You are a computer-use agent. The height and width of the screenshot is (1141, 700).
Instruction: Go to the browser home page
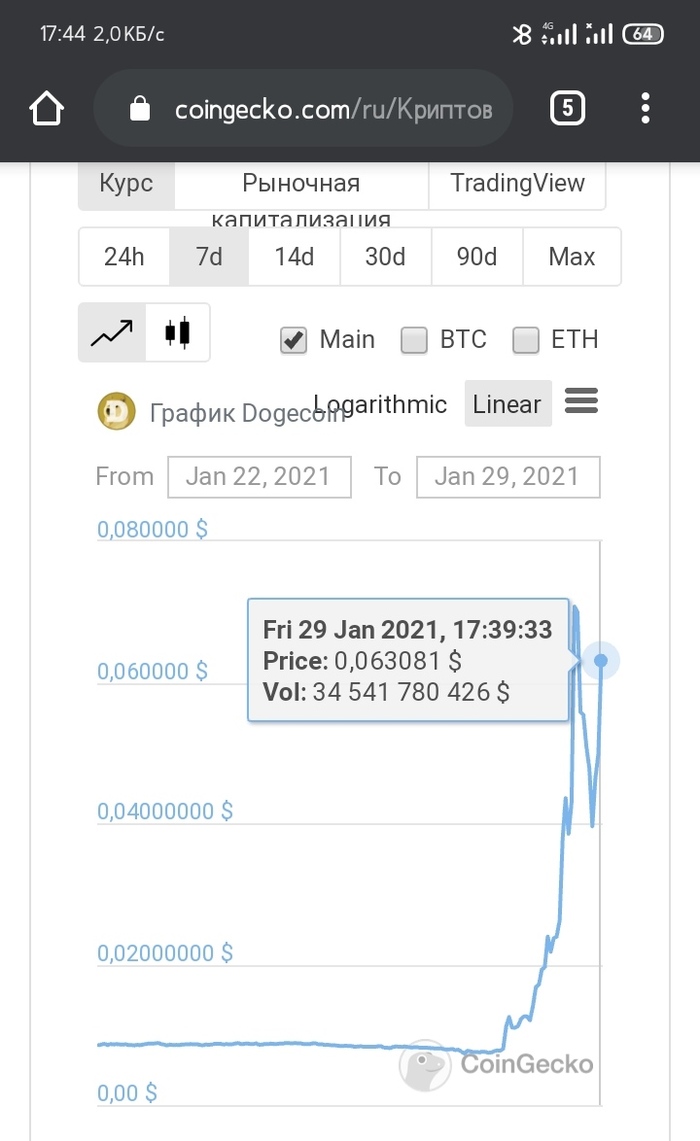(x=47, y=109)
